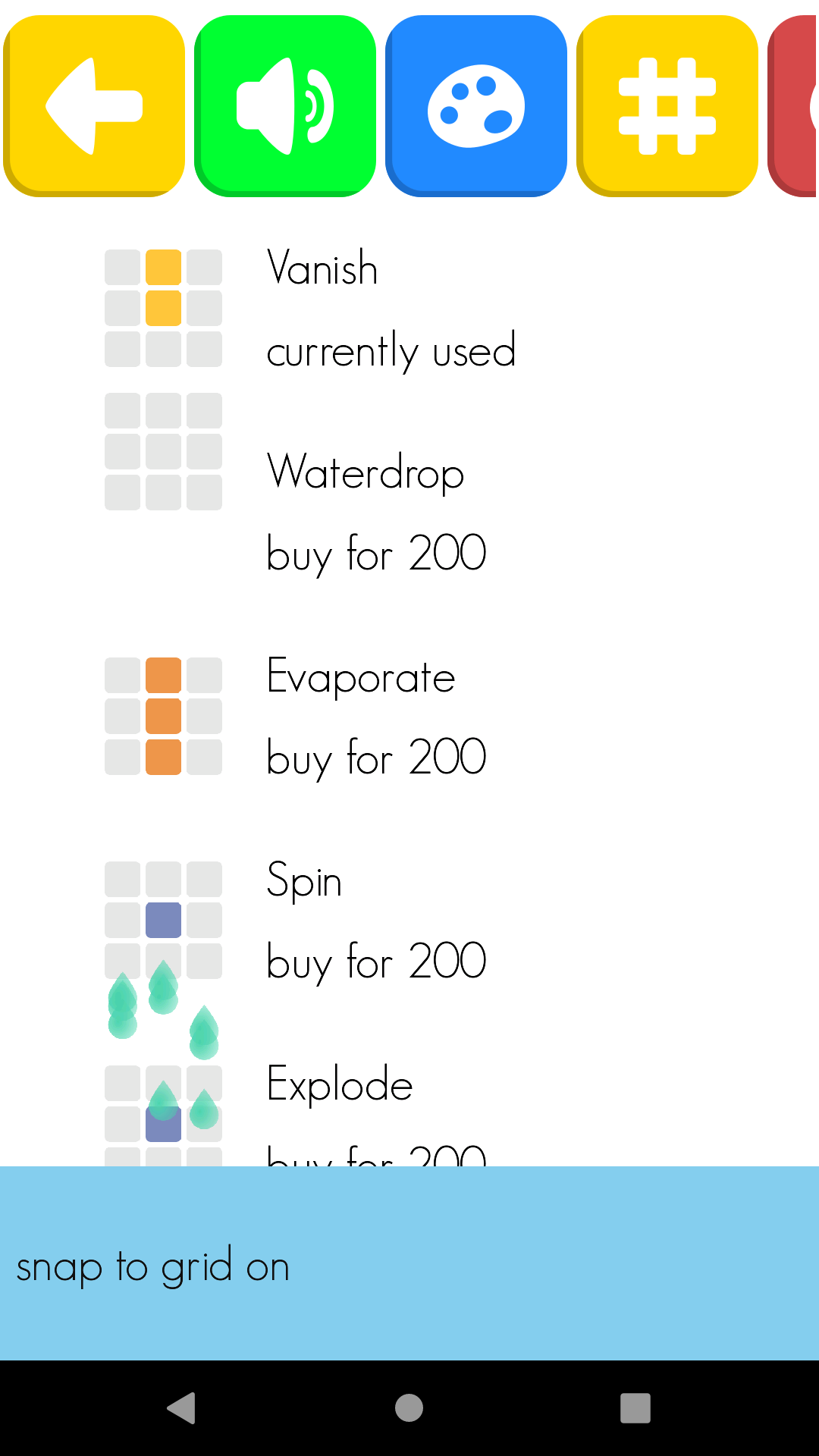
Task: Tap the system back button
Action: pyautogui.click(x=181, y=1408)
